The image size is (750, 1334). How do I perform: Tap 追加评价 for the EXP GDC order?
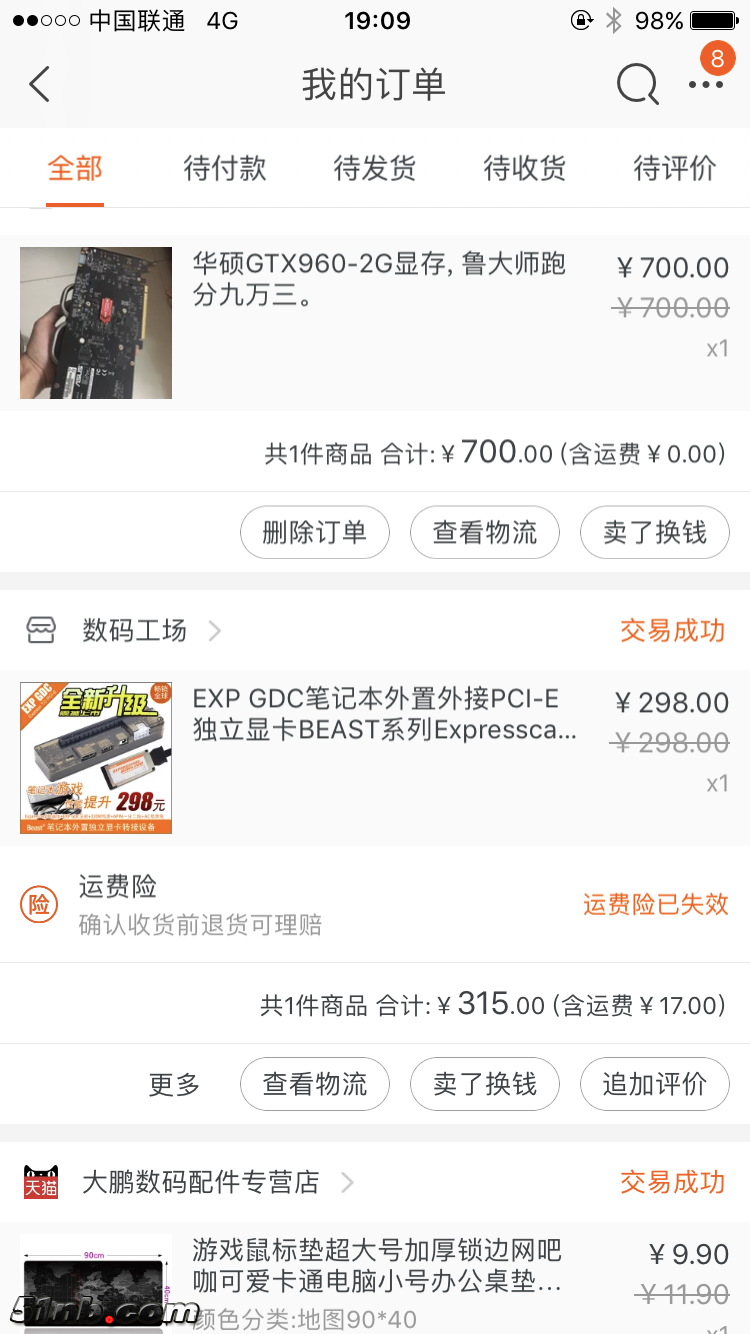click(655, 1085)
